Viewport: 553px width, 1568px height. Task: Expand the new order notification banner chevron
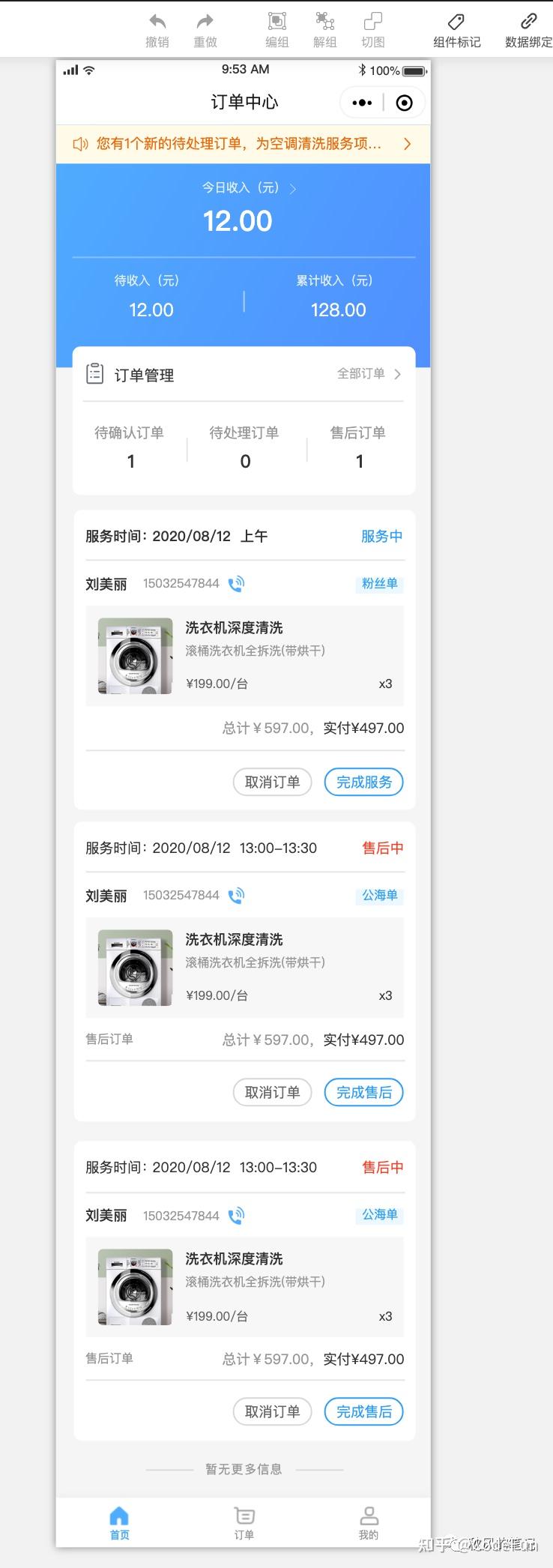(x=407, y=144)
